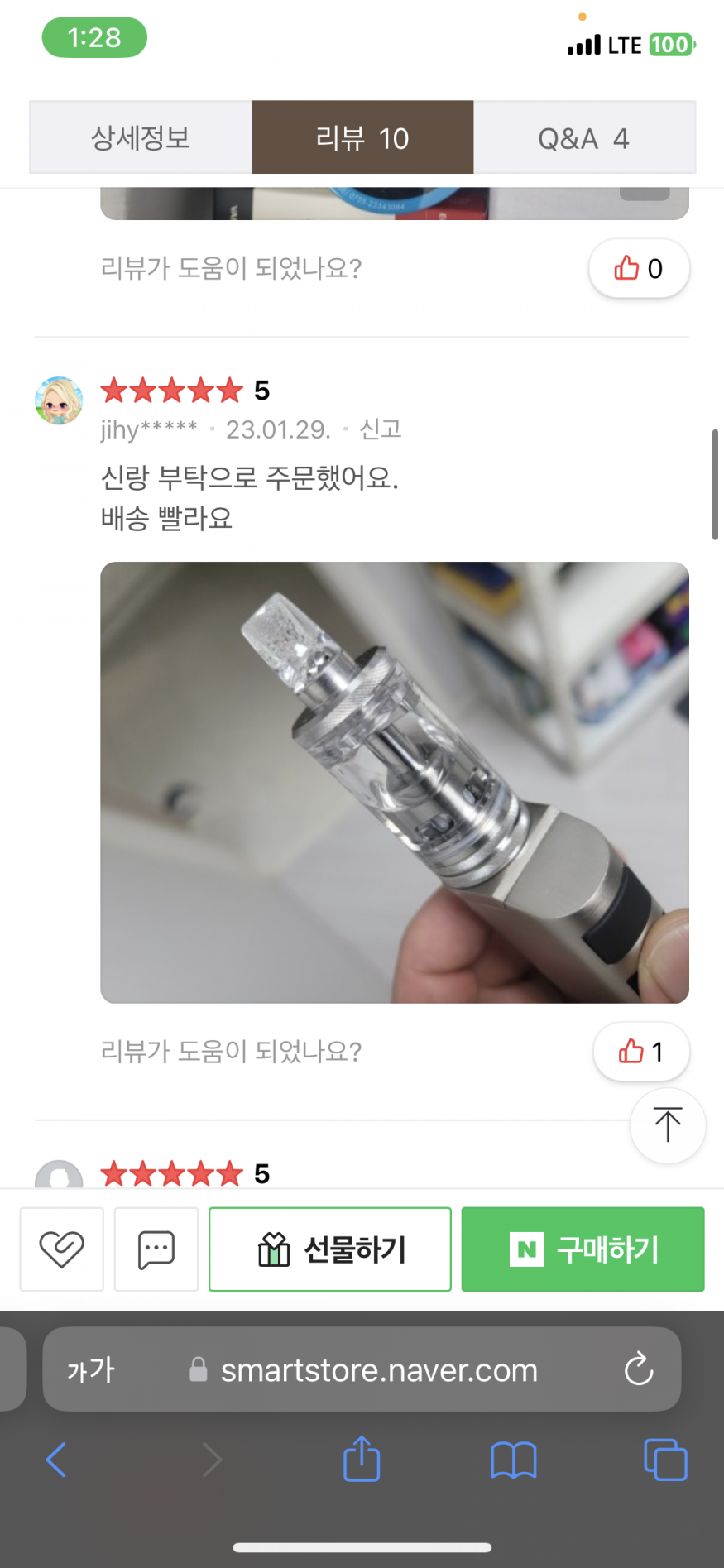Open the 가가 text size menu
Viewport: 724px width, 1568px height.
point(91,1369)
